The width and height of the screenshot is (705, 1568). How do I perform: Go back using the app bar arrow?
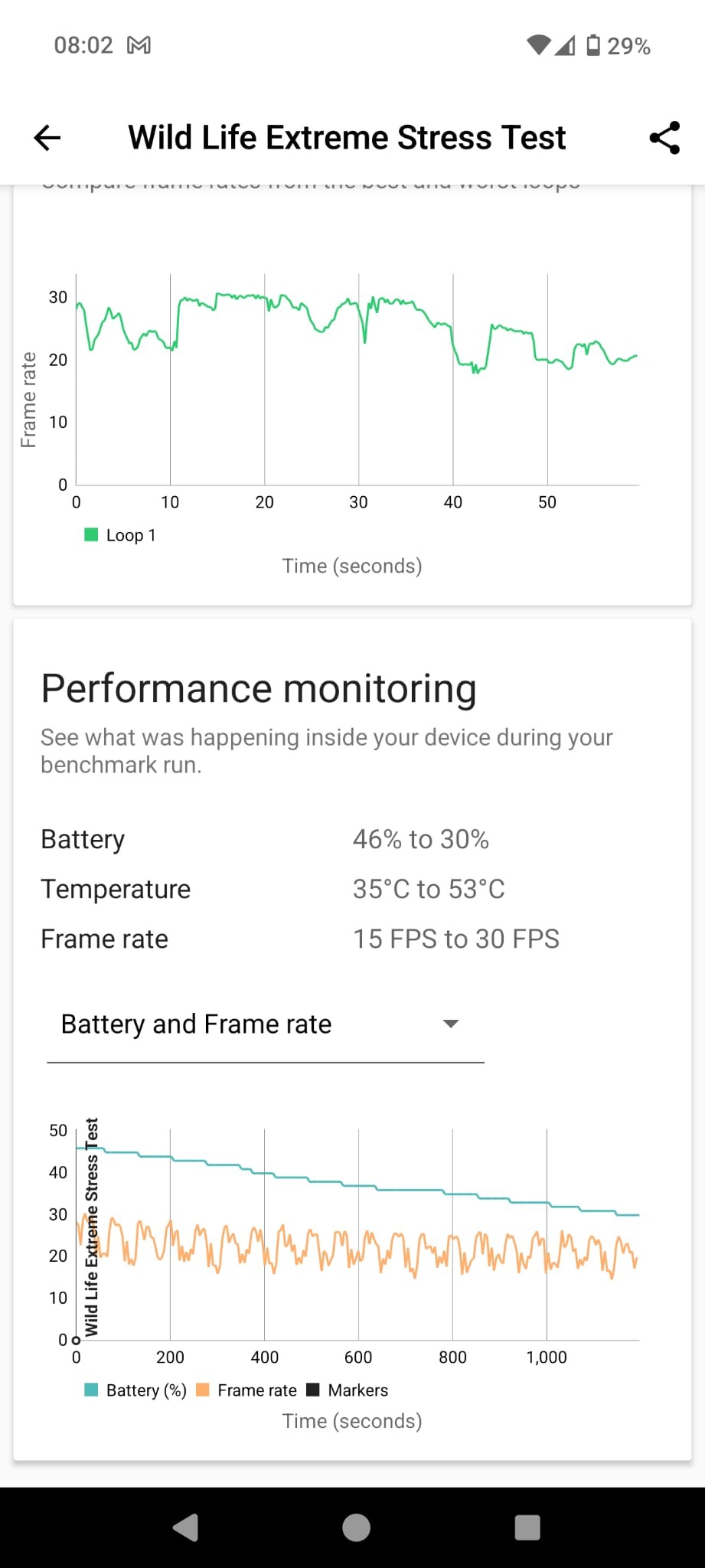(x=47, y=138)
